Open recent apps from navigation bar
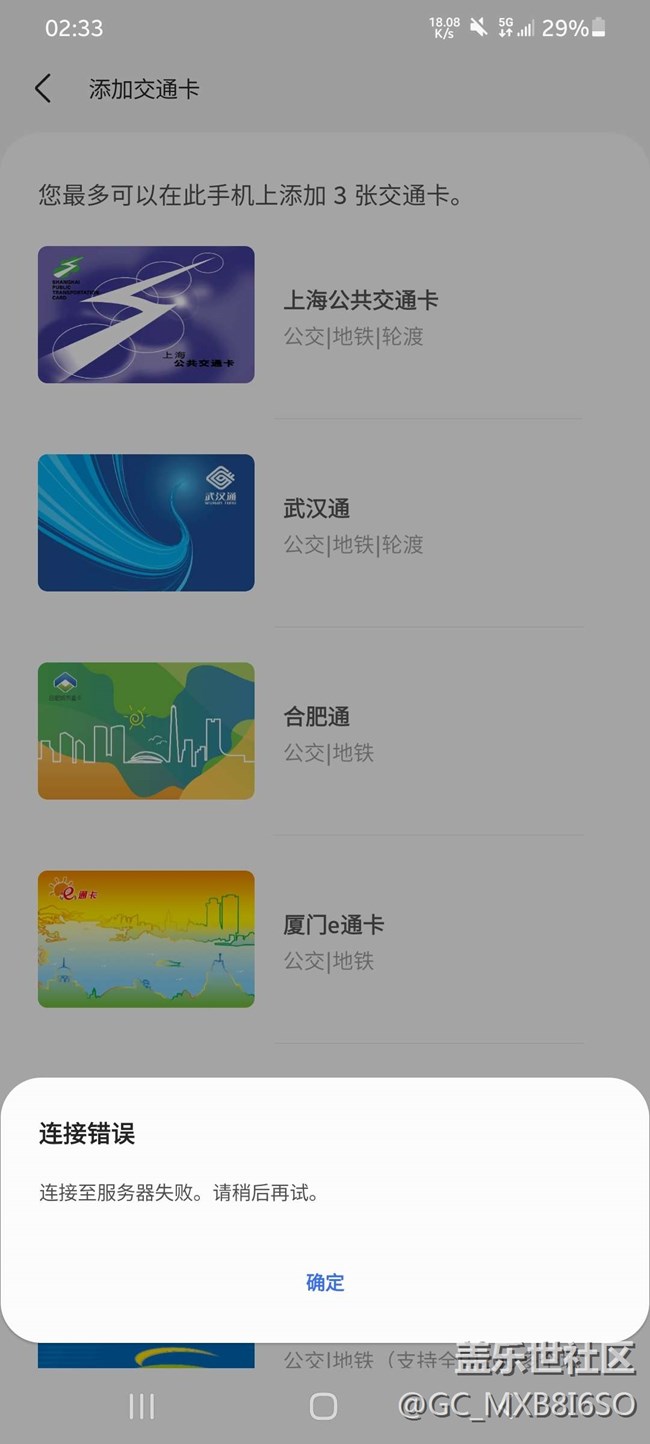This screenshot has width=650, height=1444. (x=142, y=1406)
